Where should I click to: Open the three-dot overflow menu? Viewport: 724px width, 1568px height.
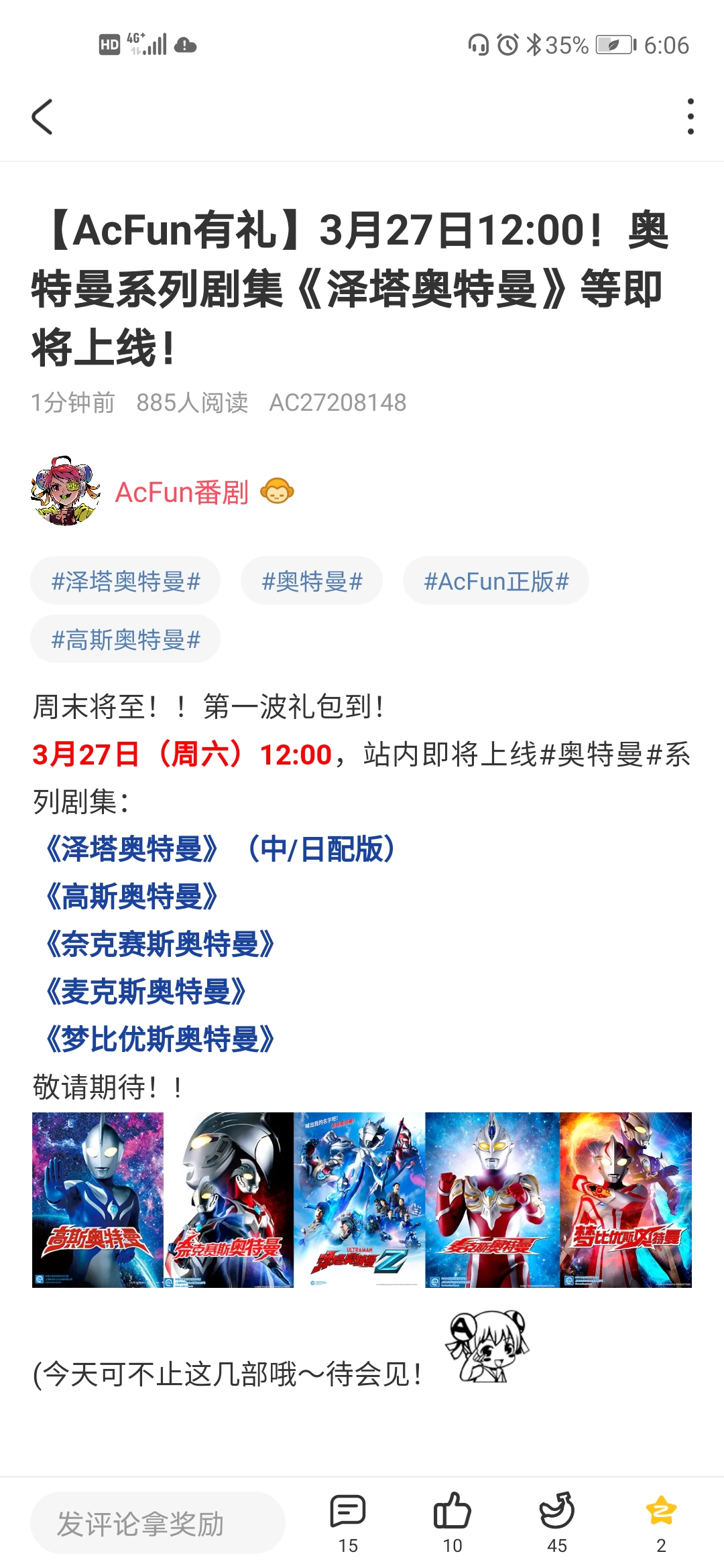(690, 117)
